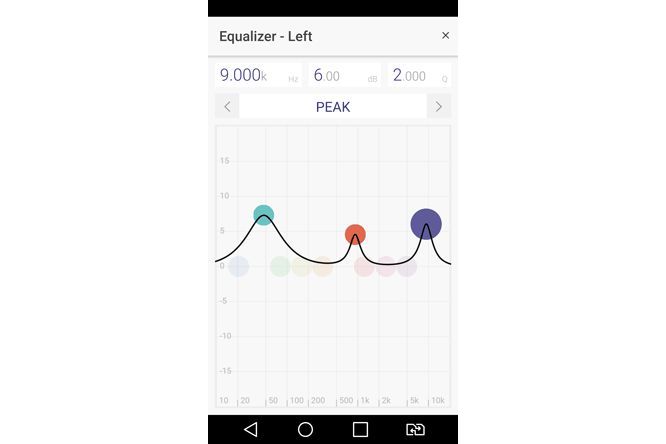666x444 pixels.
Task: Select the orange-red EQ band handle
Action: click(355, 234)
